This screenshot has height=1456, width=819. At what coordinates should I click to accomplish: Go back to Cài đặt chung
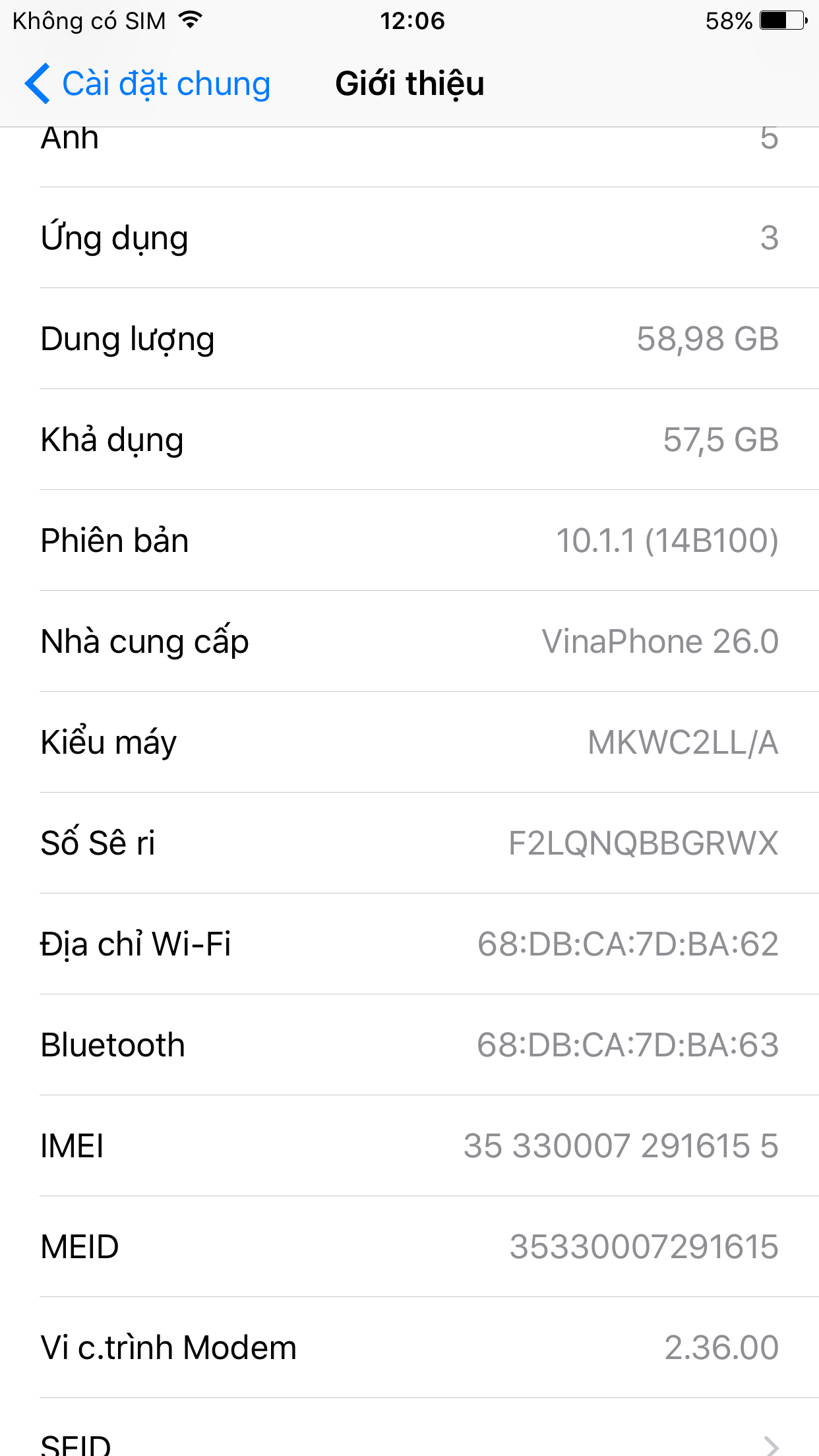(x=148, y=84)
